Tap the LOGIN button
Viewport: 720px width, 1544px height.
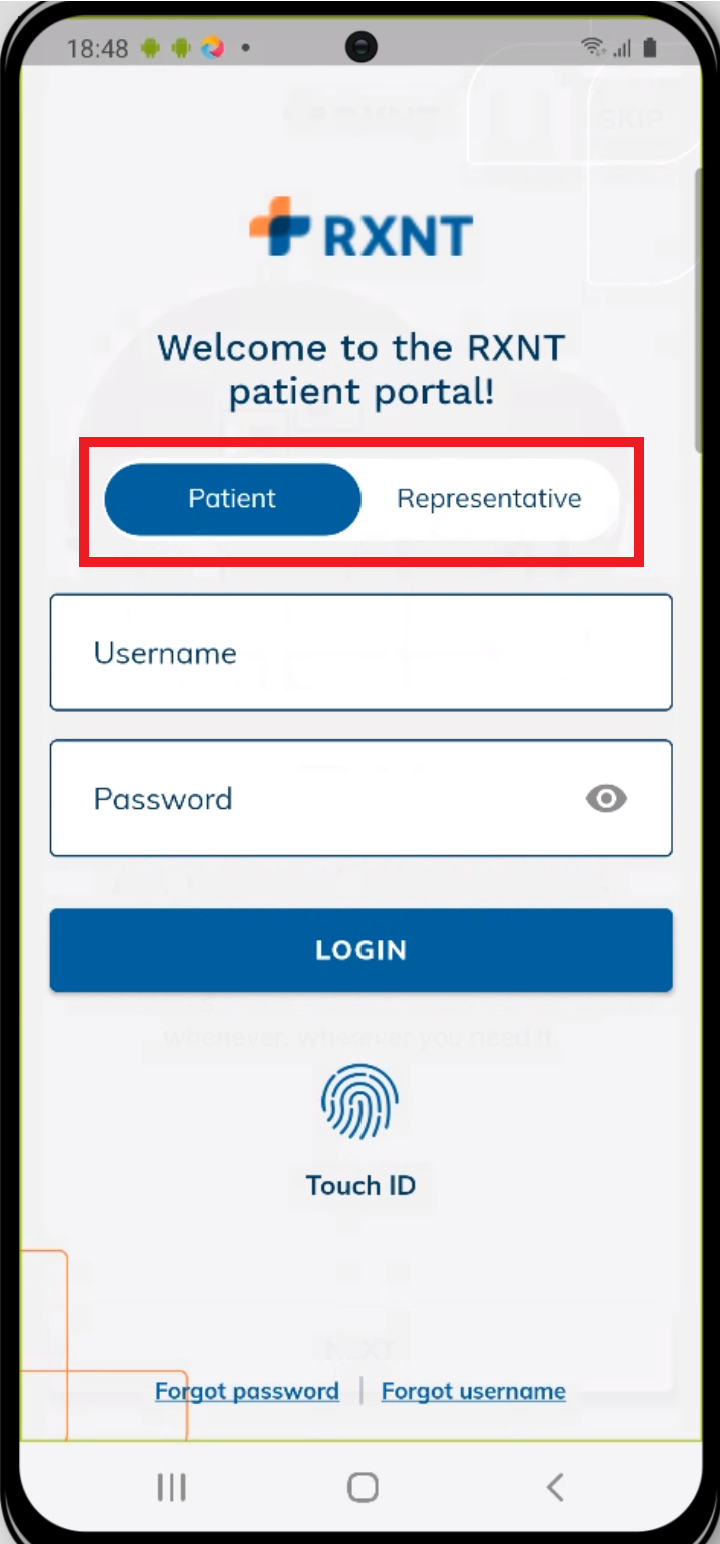(360, 950)
